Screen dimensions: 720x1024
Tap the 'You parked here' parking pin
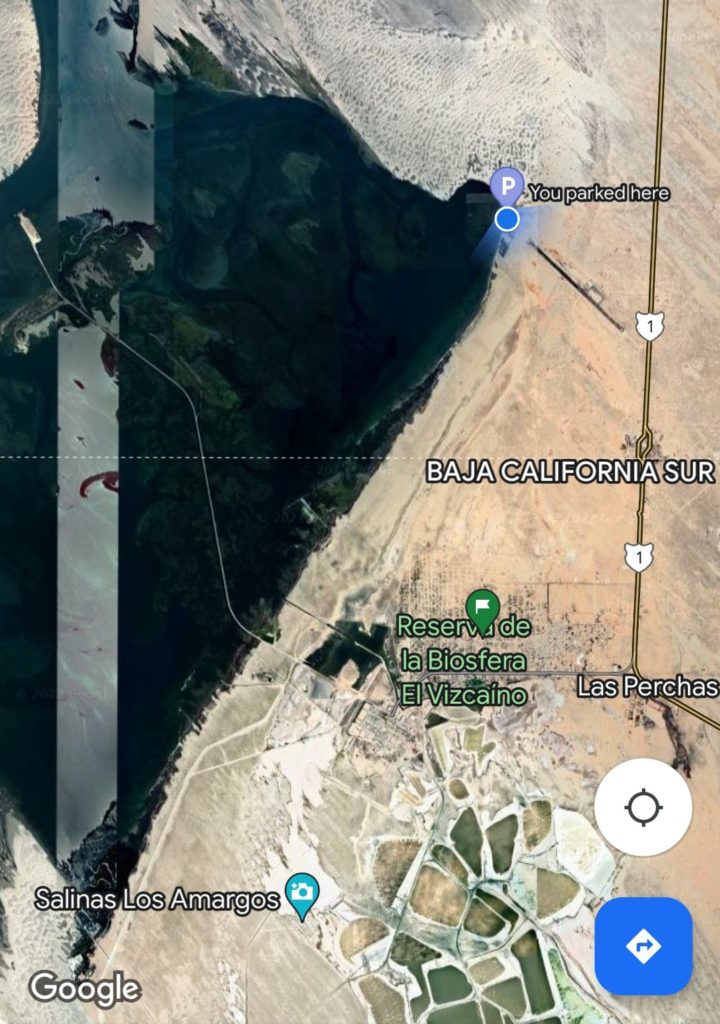pos(508,186)
